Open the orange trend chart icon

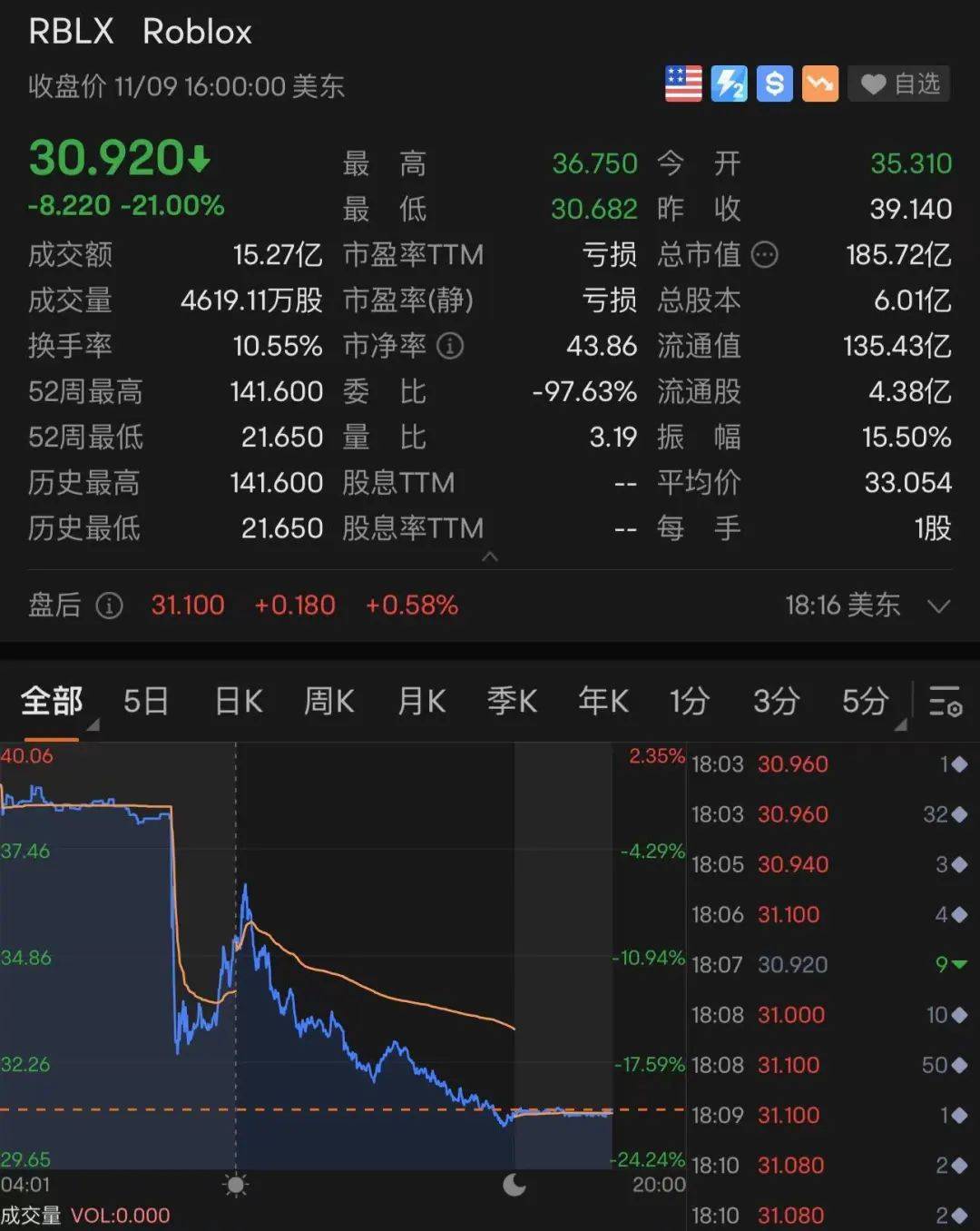819,84
